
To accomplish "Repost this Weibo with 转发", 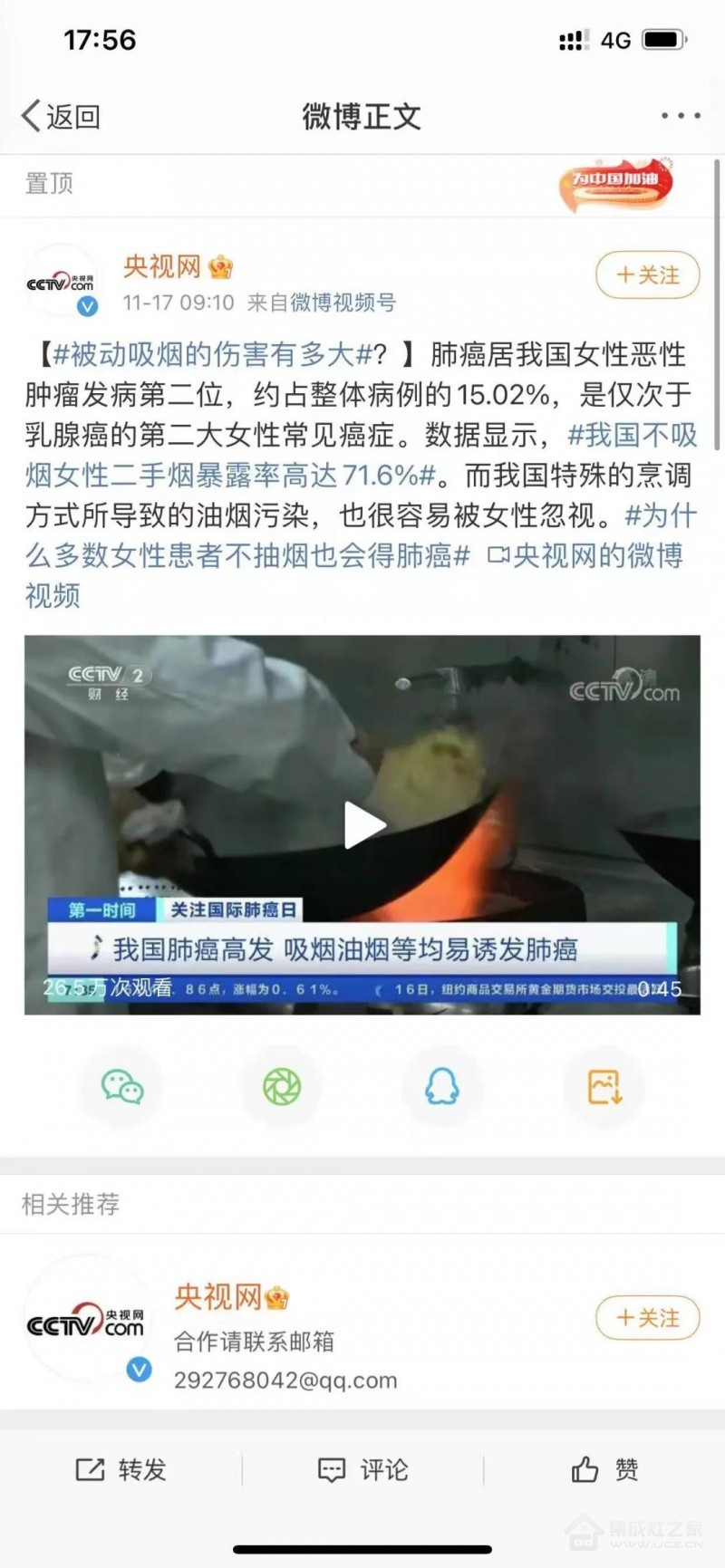I will (121, 1469).
